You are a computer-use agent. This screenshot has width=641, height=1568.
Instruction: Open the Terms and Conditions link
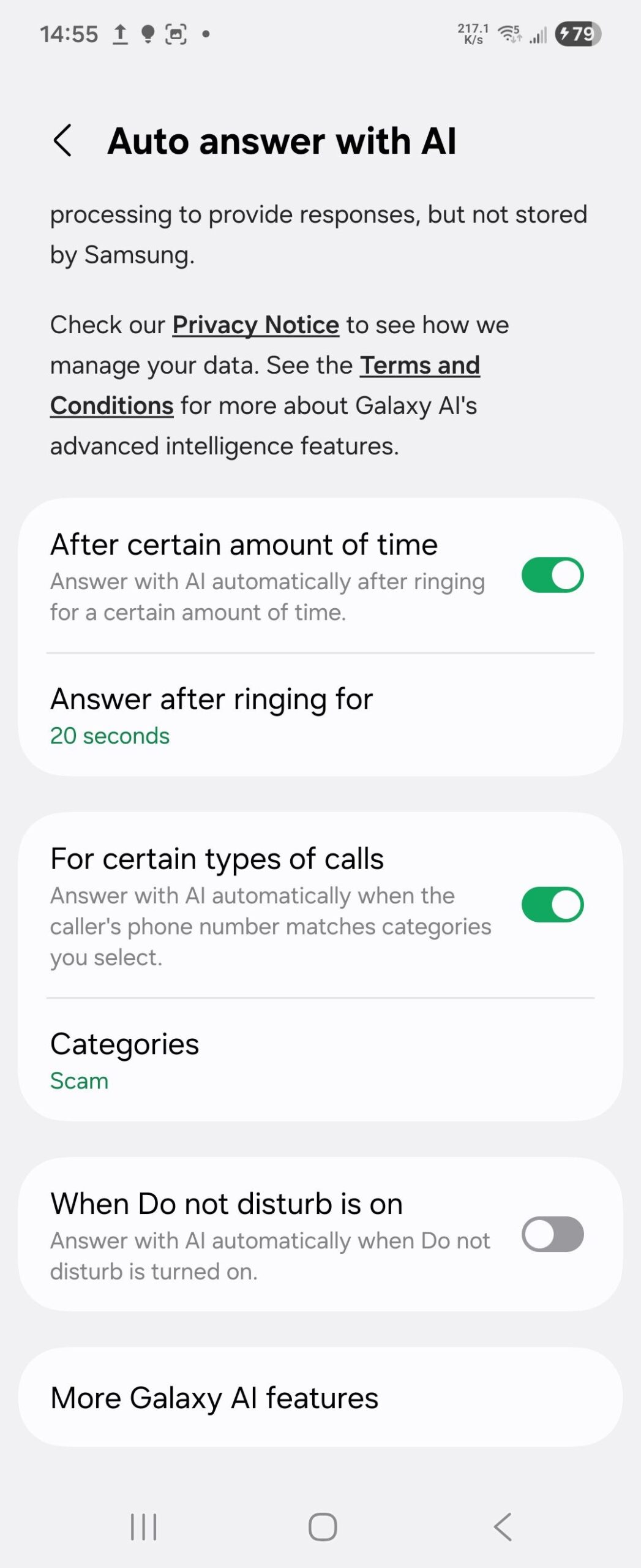(x=419, y=365)
